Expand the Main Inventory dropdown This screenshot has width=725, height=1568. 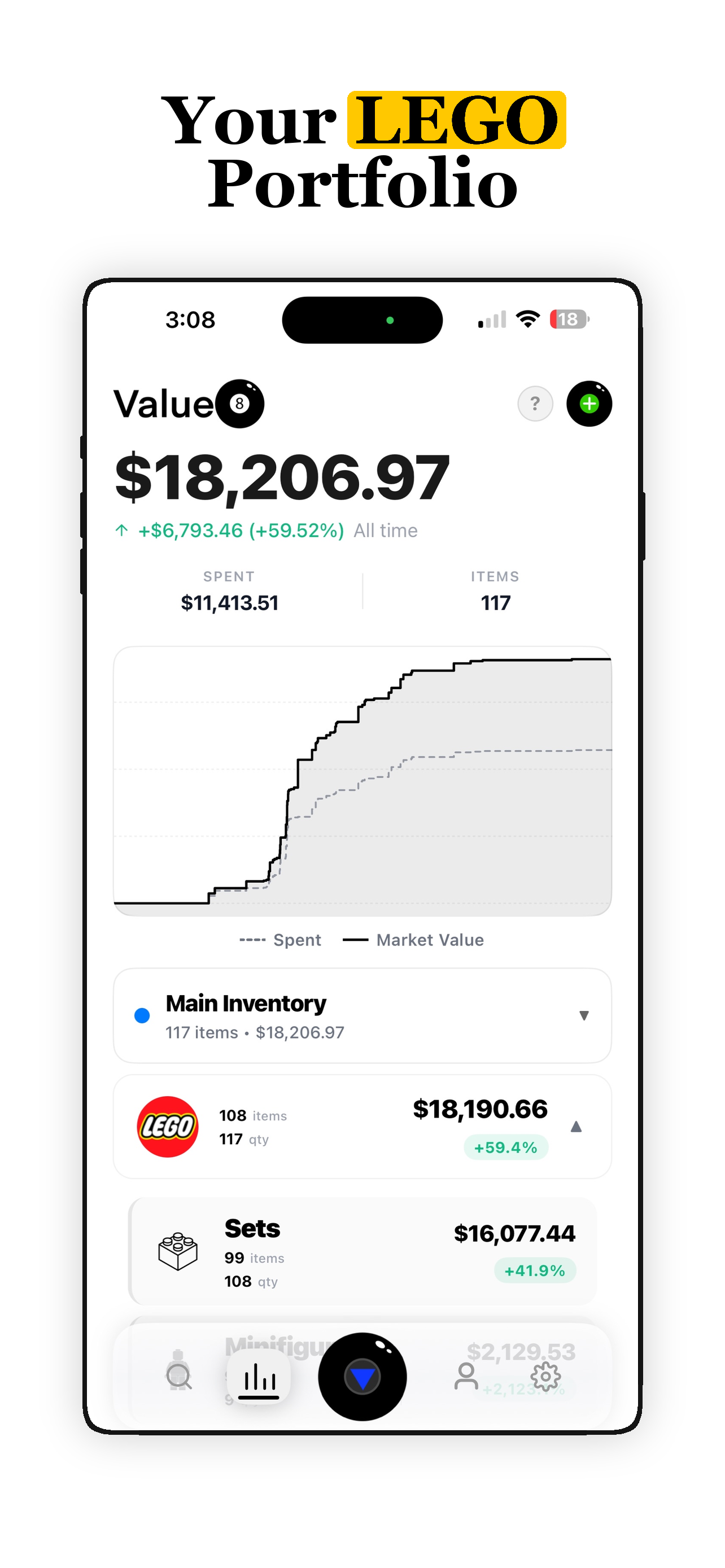click(x=584, y=1015)
